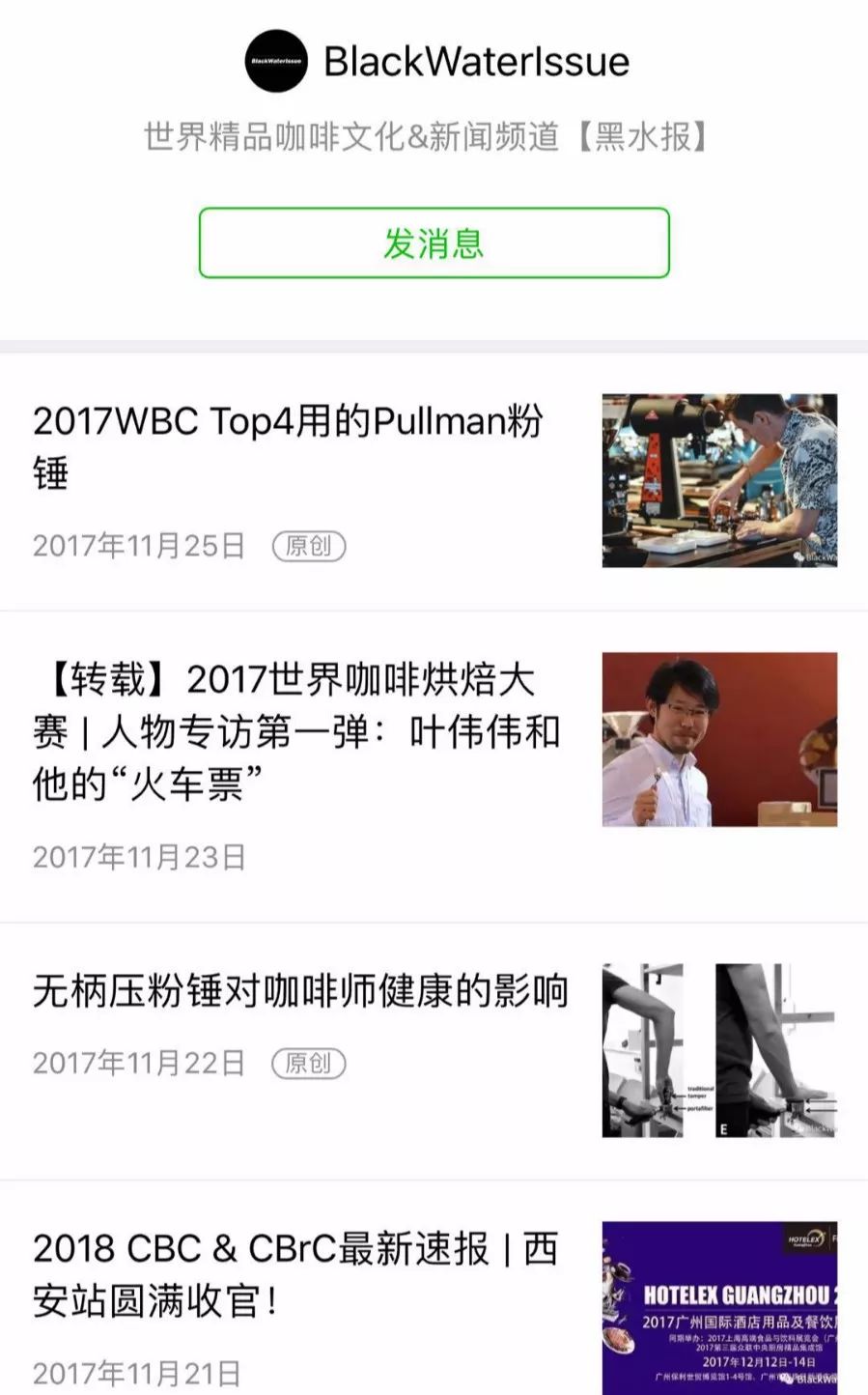Read the 无柄压粉锤对咖啡师健康的影响 article

300,992
